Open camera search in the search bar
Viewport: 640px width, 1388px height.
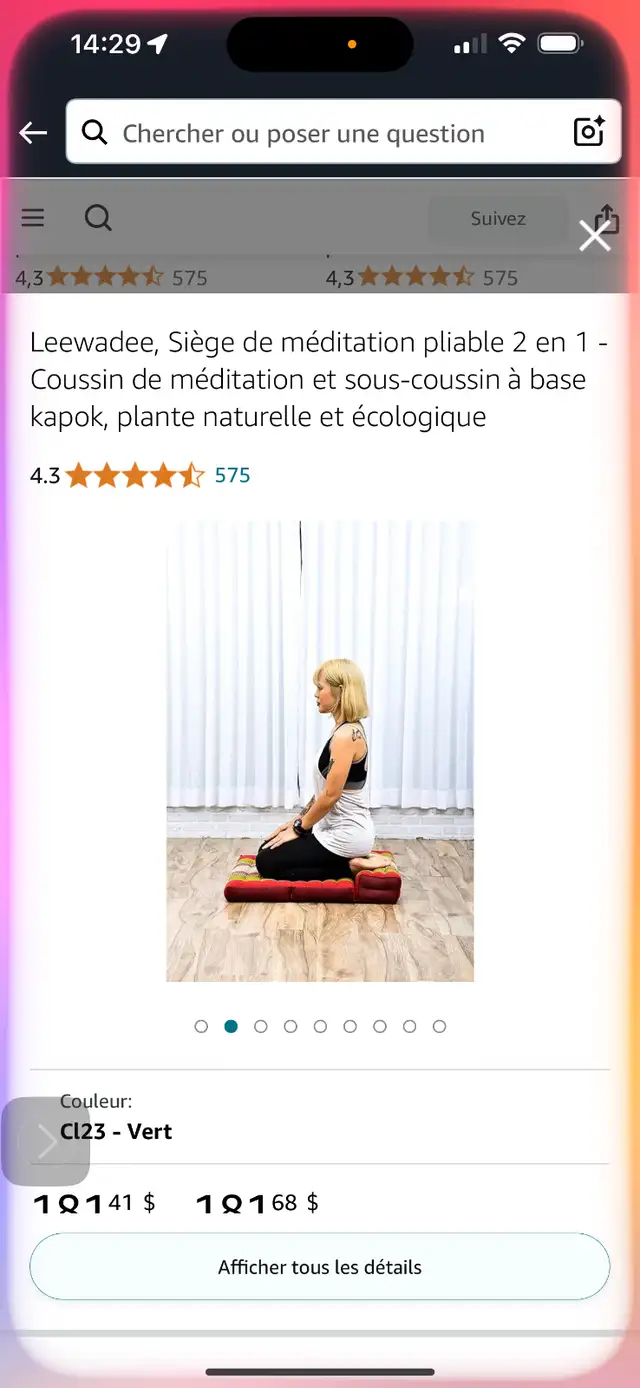pyautogui.click(x=589, y=132)
